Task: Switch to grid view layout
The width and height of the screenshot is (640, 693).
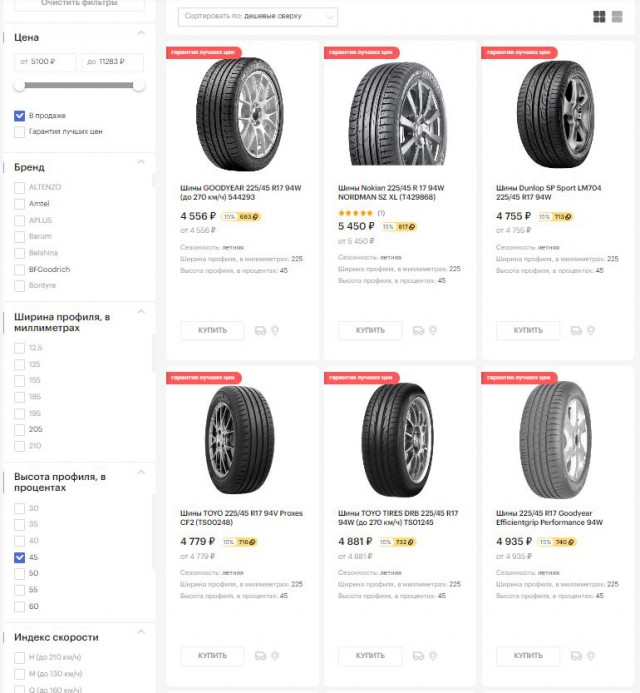Action: click(598, 17)
